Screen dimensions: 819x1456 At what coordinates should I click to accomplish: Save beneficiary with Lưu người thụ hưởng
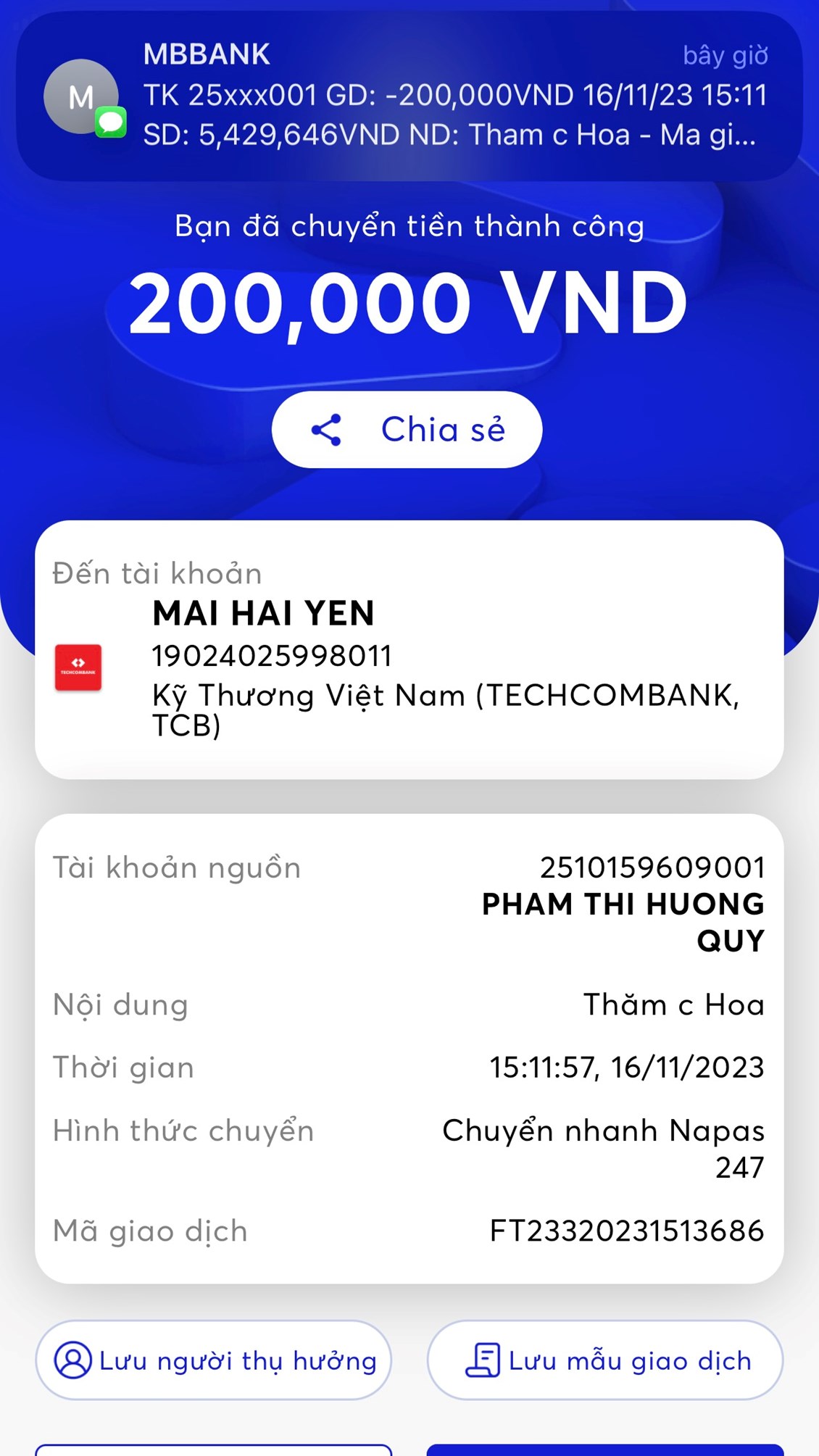(214, 1360)
